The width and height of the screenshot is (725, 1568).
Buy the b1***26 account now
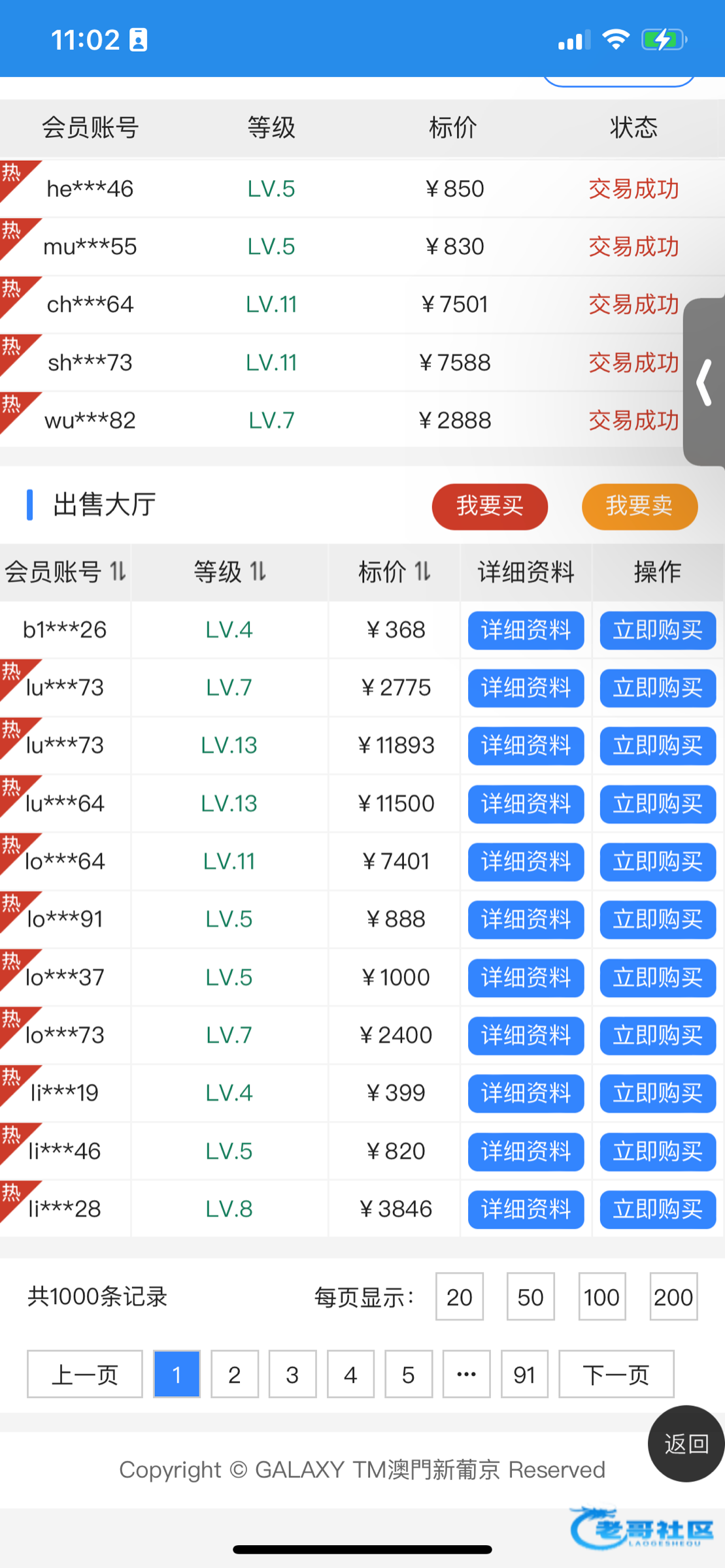[x=658, y=630]
